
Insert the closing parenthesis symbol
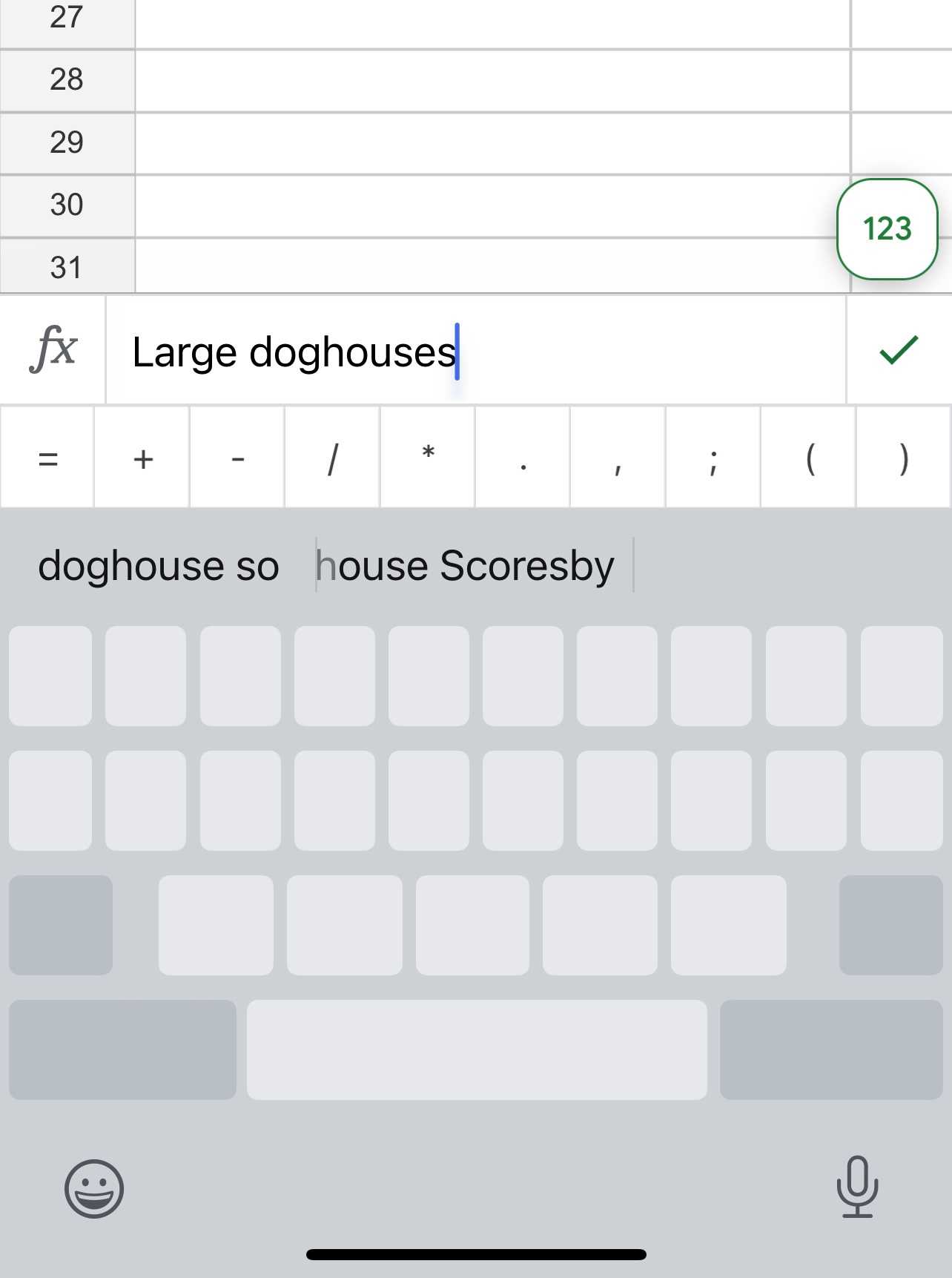tap(904, 458)
